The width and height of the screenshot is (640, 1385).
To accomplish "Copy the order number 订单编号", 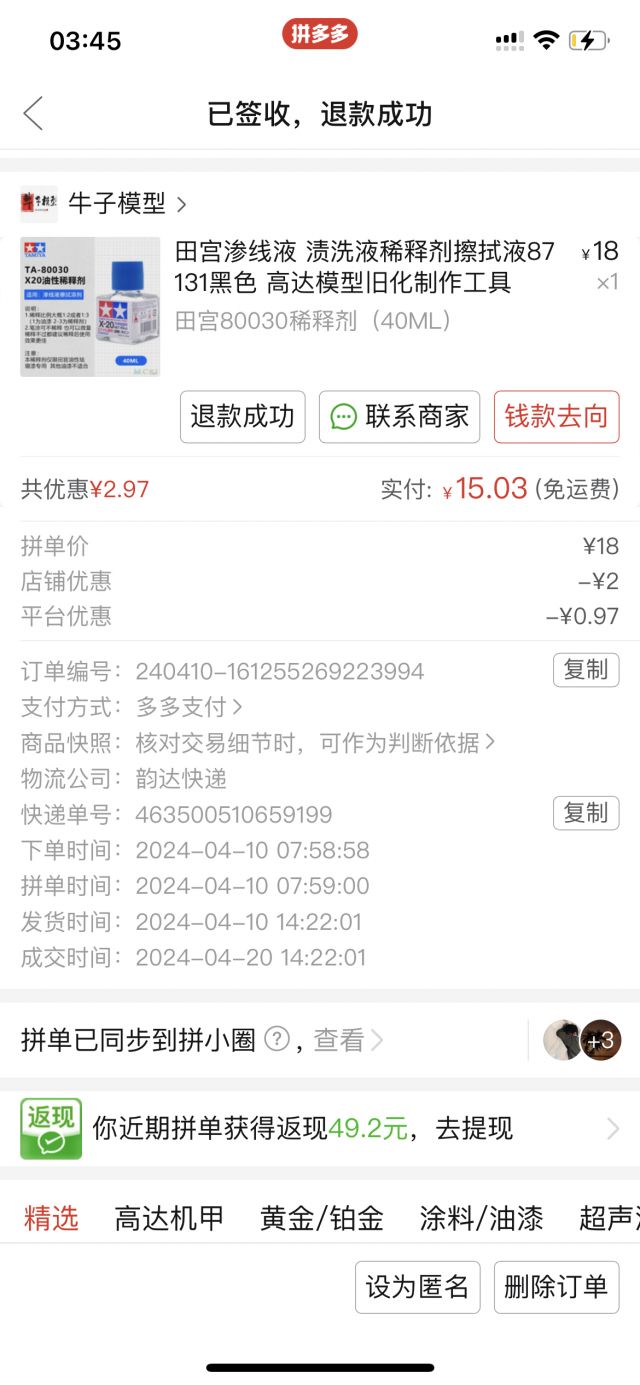I will (585, 670).
